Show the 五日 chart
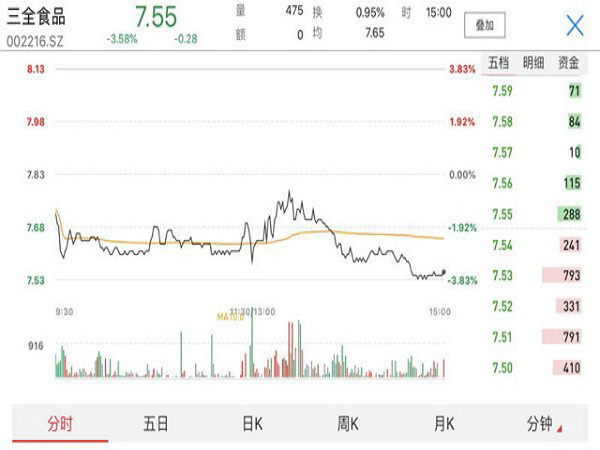 coord(156,423)
